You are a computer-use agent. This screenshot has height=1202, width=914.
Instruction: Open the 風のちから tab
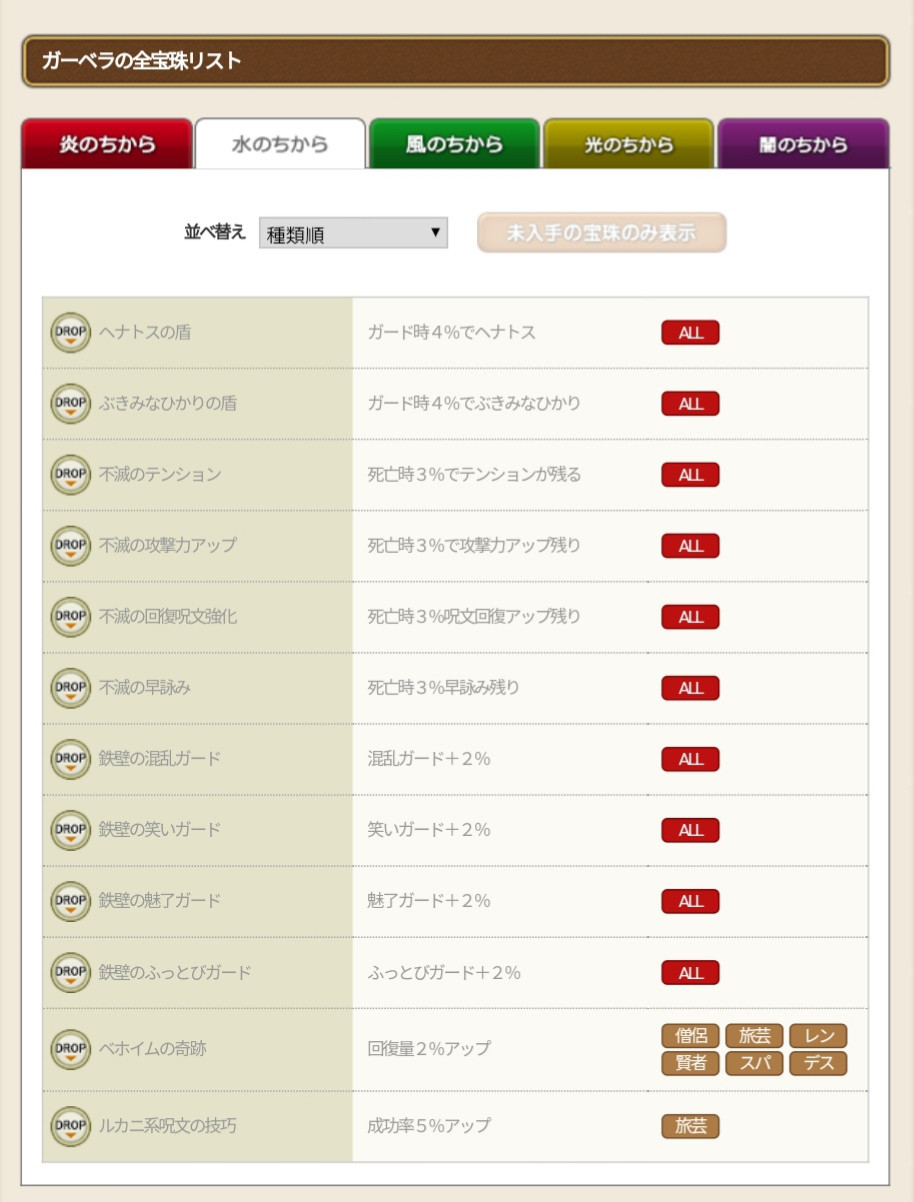(454, 144)
